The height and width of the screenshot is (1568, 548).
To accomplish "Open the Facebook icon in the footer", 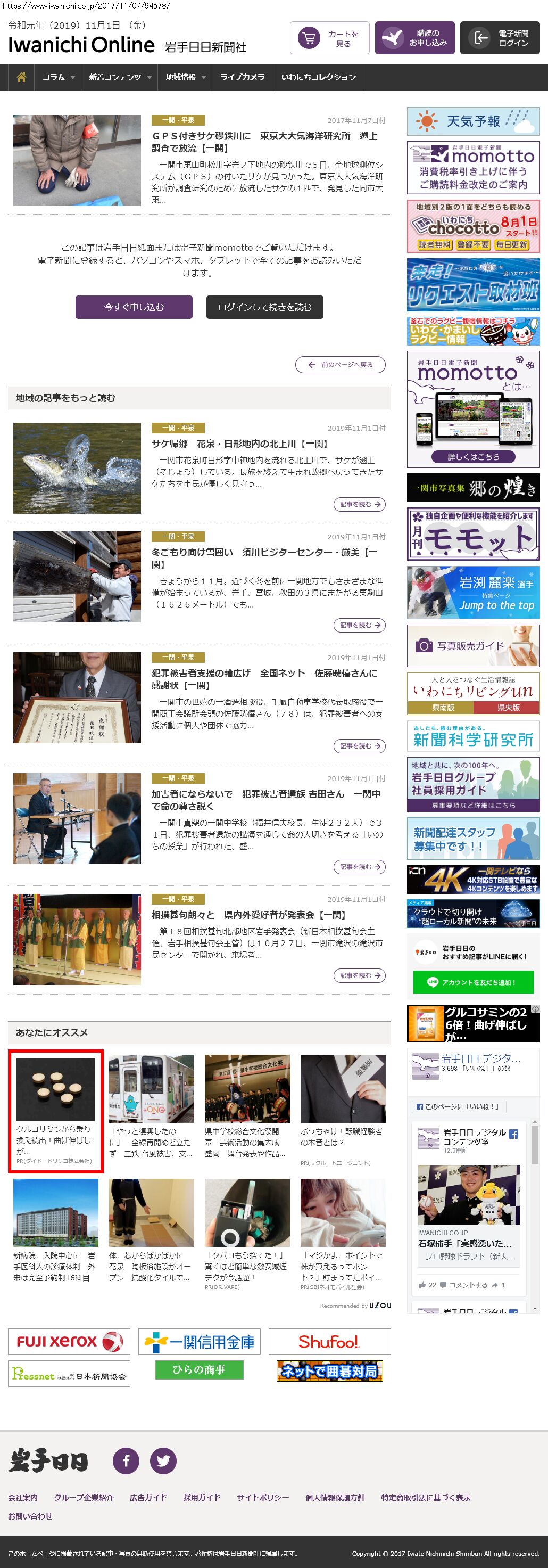I will point(126,1461).
